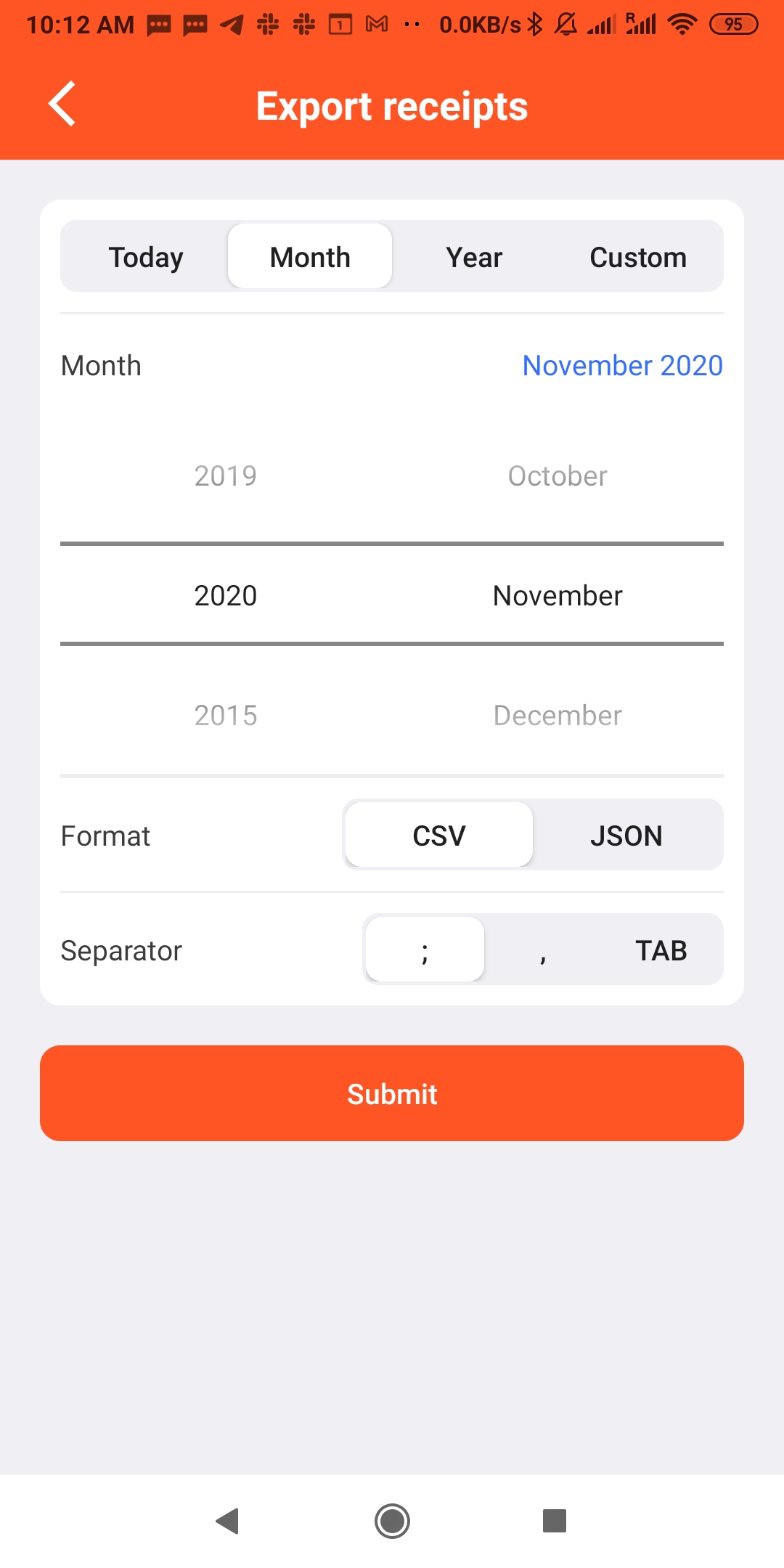Image resolution: width=784 pixels, height=1568 pixels.
Task: Pick 2015 in the year picker
Action: 226,716
